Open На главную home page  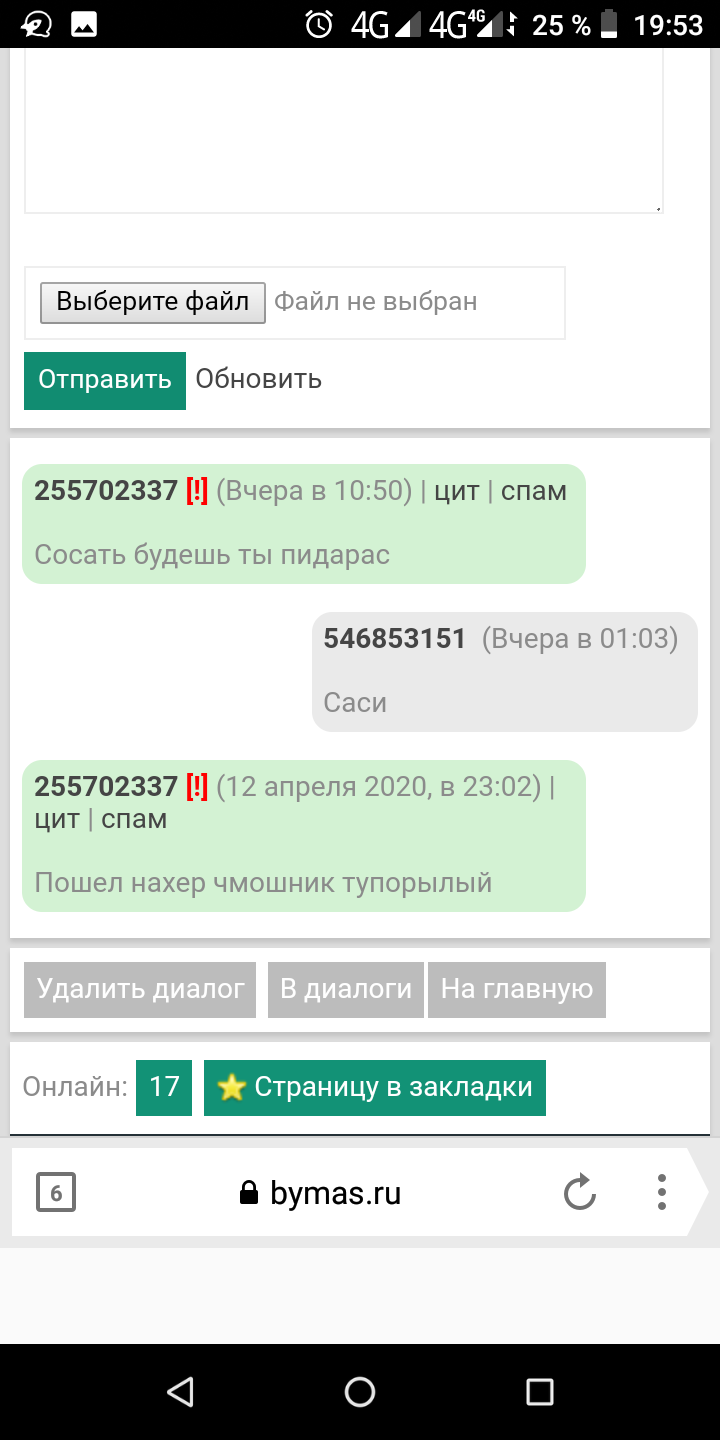click(x=516, y=990)
